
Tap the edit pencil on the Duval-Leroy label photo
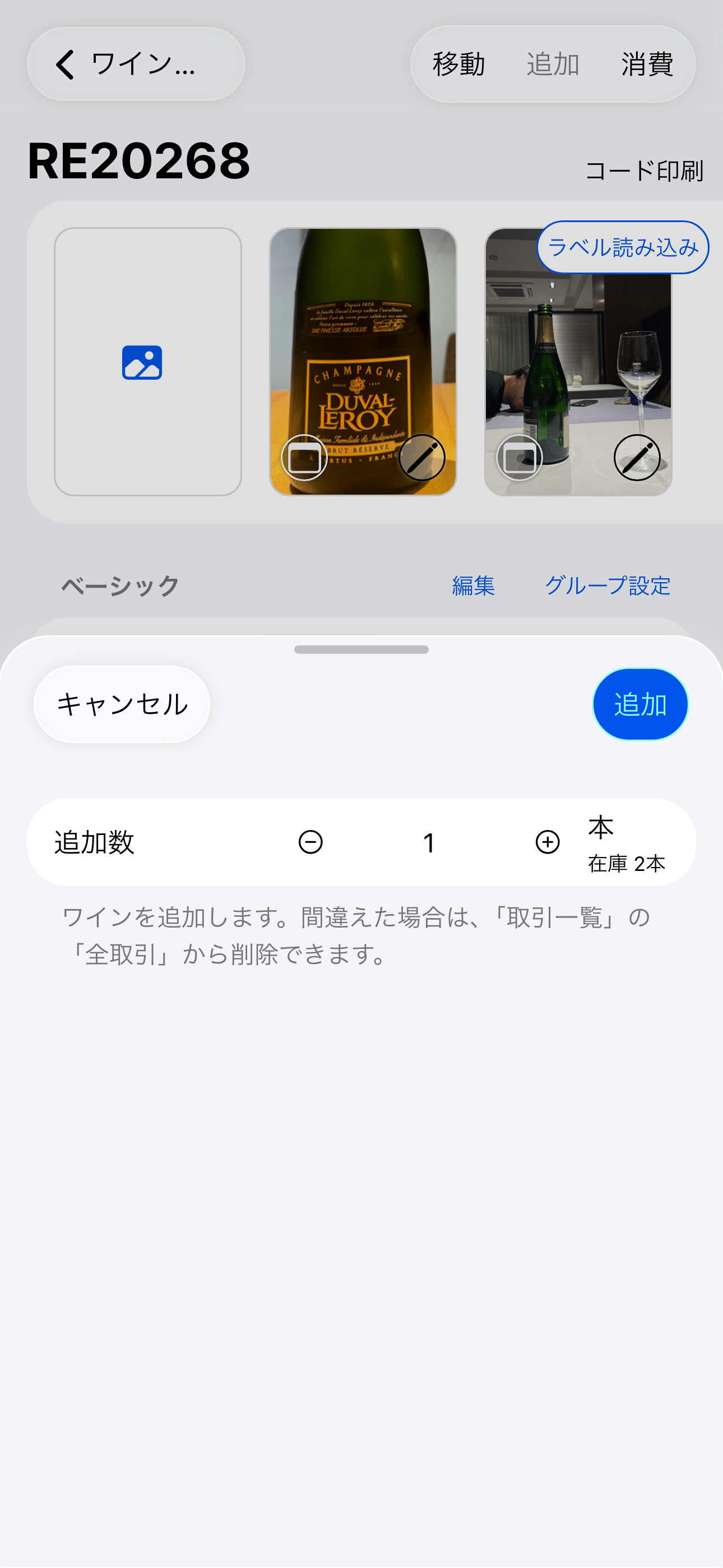coord(425,458)
